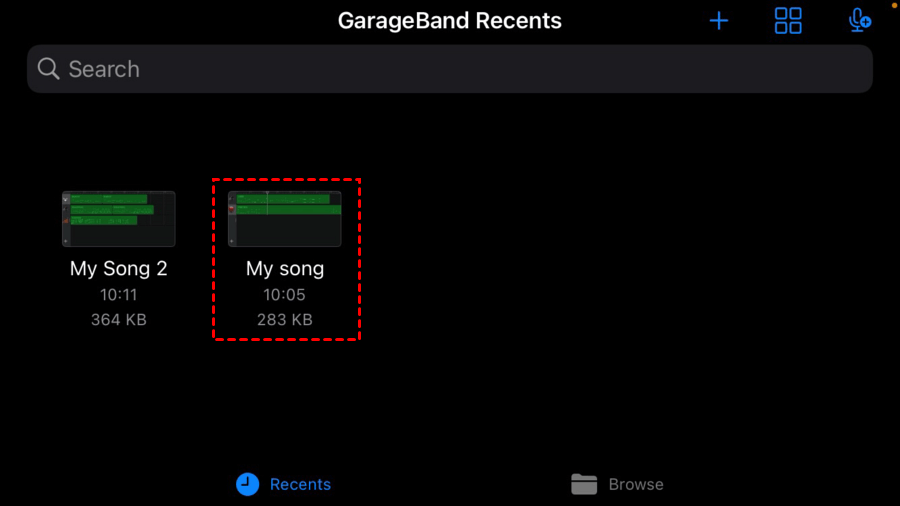
Task: Tap the microphone audio recorder icon
Action: pos(858,21)
